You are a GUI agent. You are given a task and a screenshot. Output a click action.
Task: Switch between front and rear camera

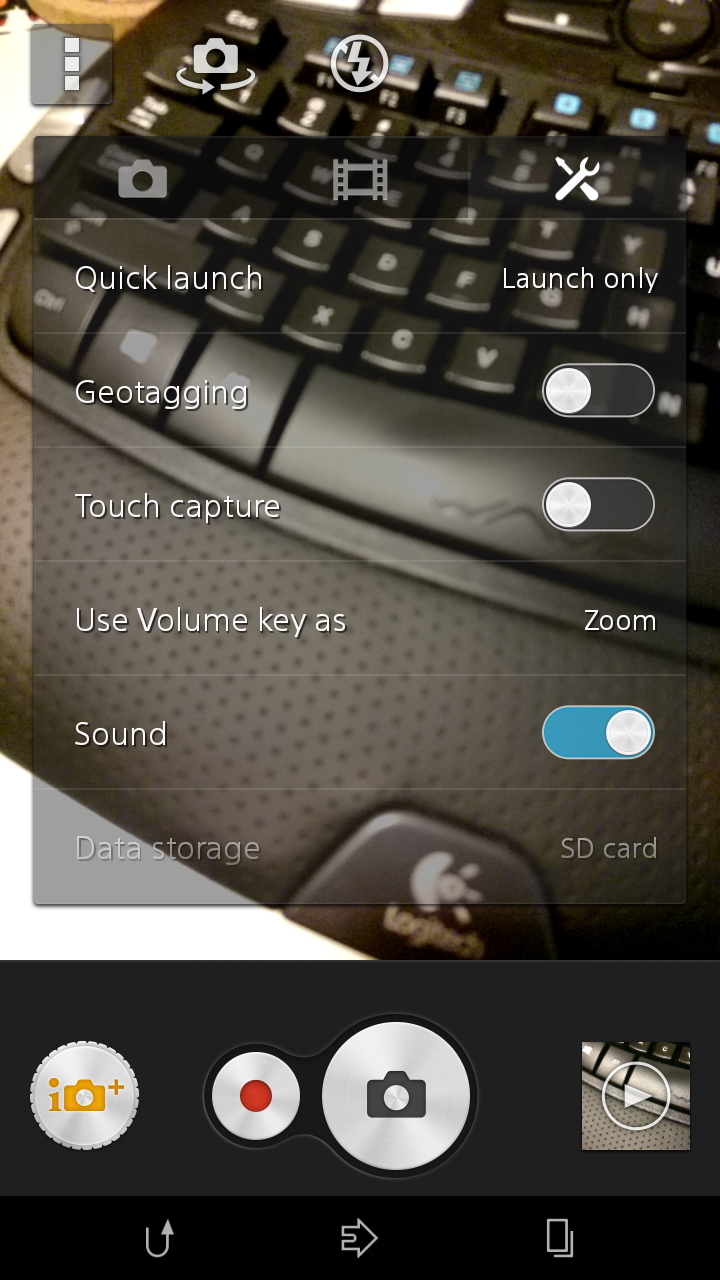click(215, 65)
